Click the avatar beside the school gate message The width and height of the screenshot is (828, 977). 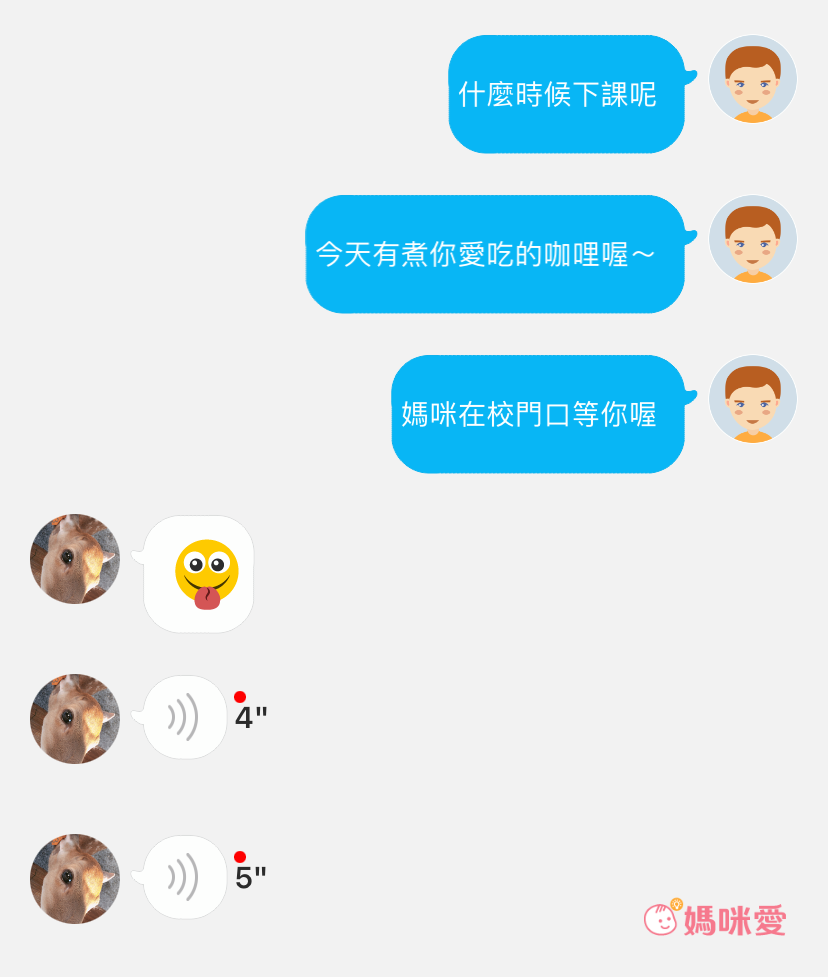coord(752,399)
